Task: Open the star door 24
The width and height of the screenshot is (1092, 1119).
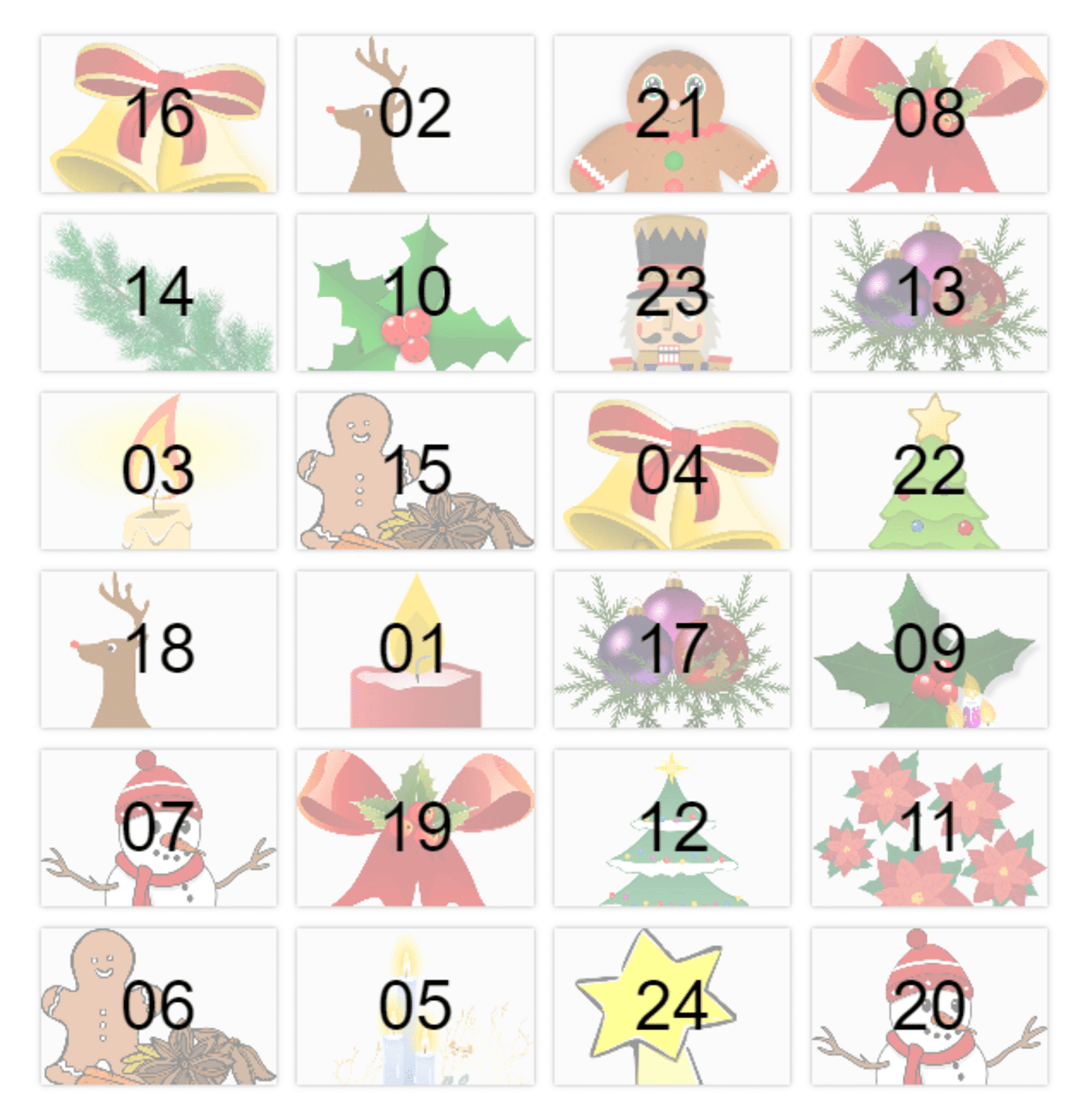Action: click(672, 1006)
